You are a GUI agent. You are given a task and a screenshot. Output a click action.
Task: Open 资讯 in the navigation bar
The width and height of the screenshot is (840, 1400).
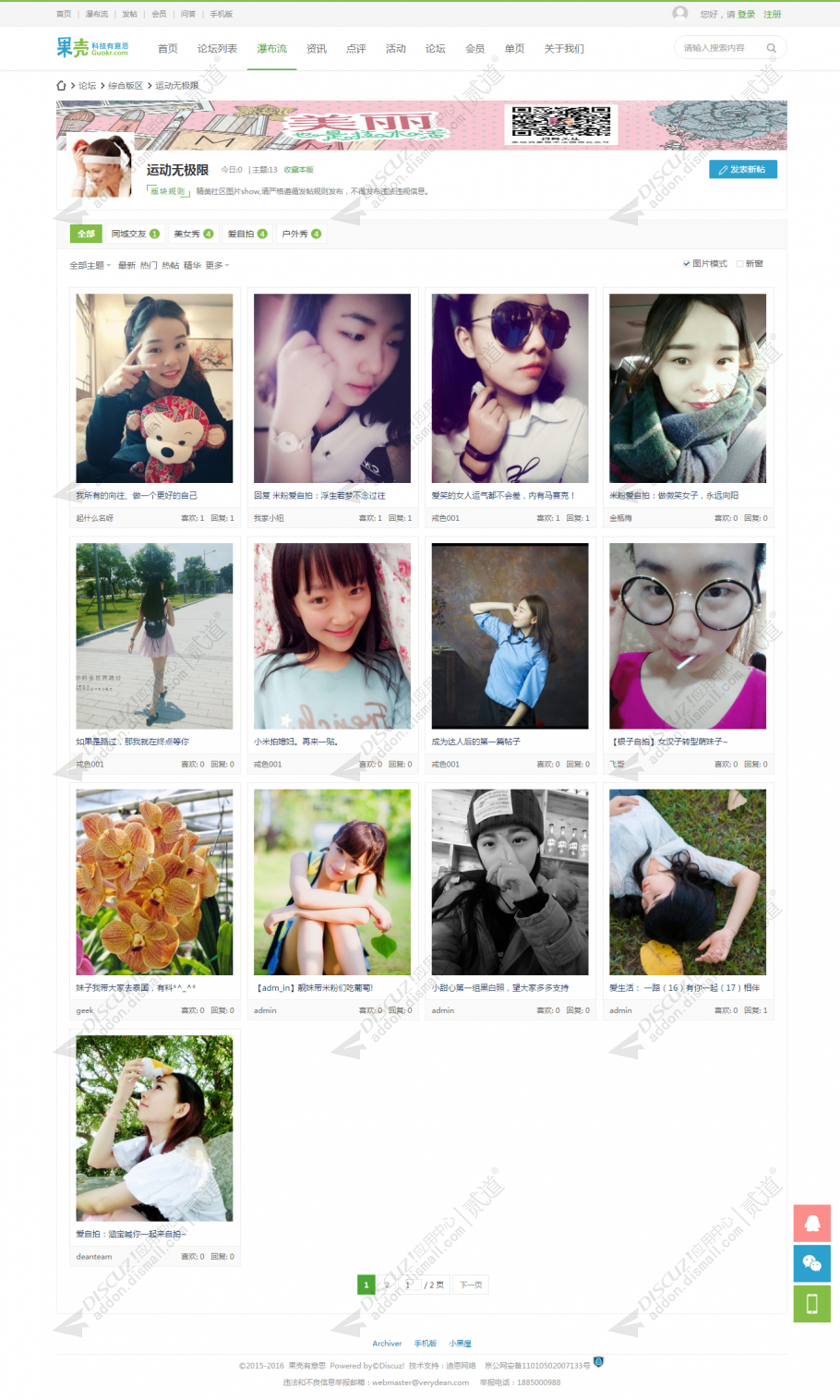coord(317,49)
